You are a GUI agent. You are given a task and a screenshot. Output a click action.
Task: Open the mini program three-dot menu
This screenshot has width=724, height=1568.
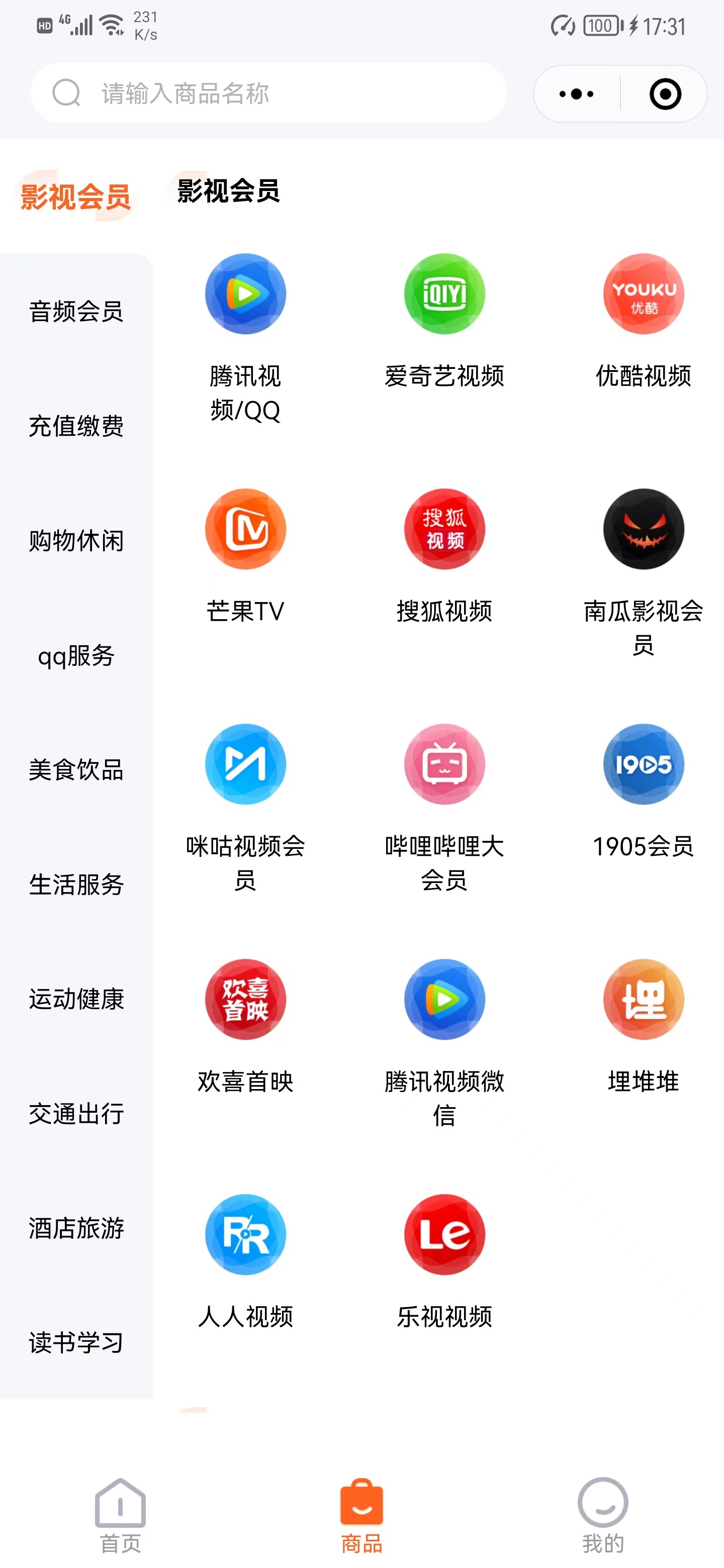[x=576, y=94]
